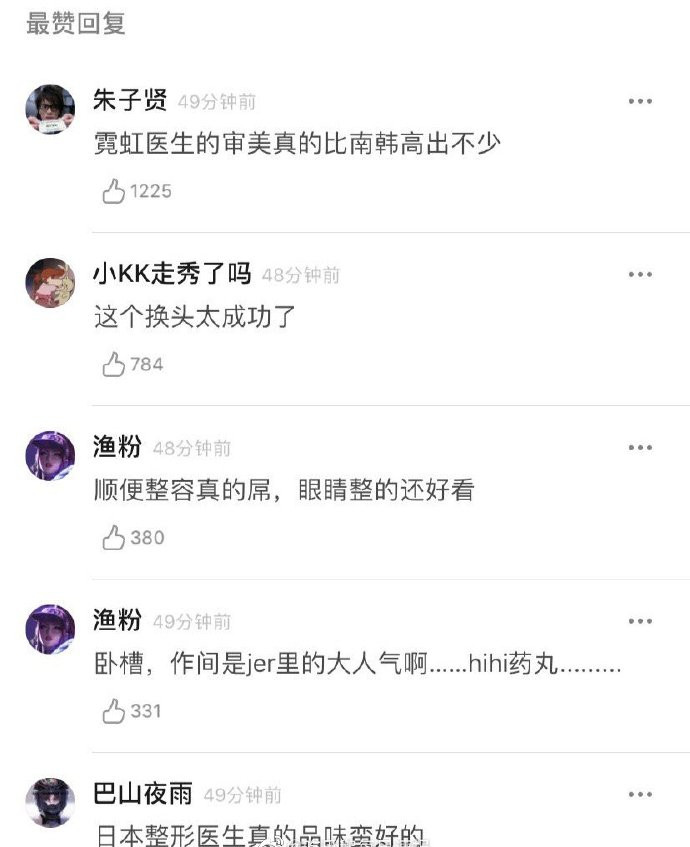The image size is (690, 847).
Task: Open more options for the 顺便整容 comment
Action: pos(640,447)
